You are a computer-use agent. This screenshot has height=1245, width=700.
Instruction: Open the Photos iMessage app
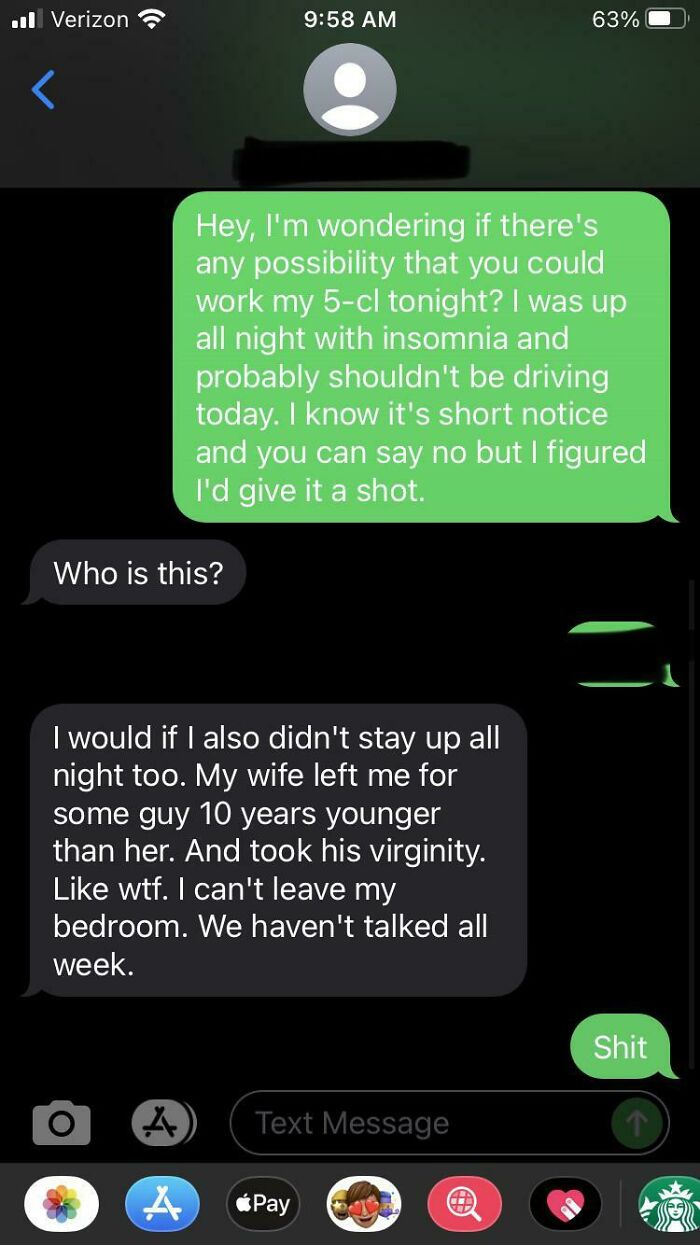click(62, 1203)
